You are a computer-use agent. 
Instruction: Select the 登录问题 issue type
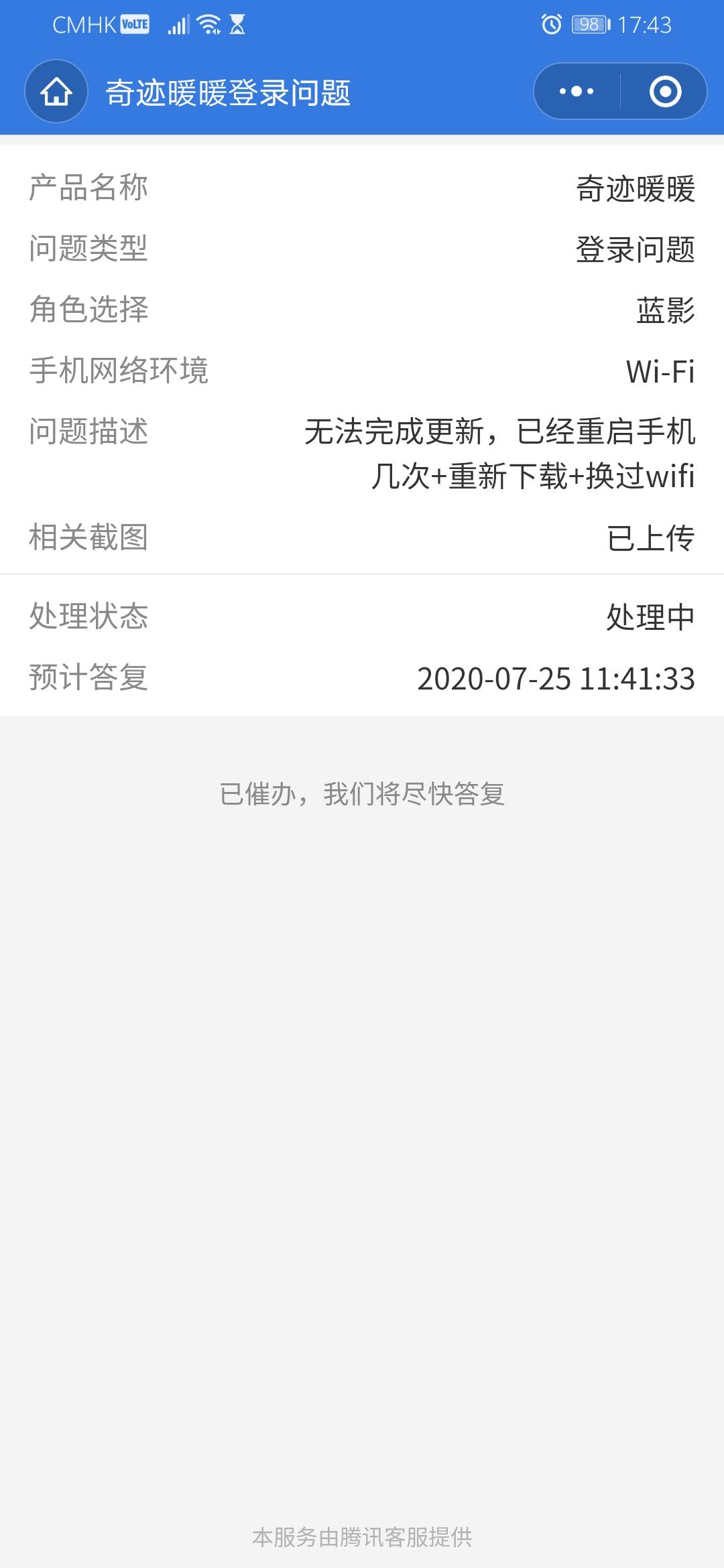pos(637,249)
